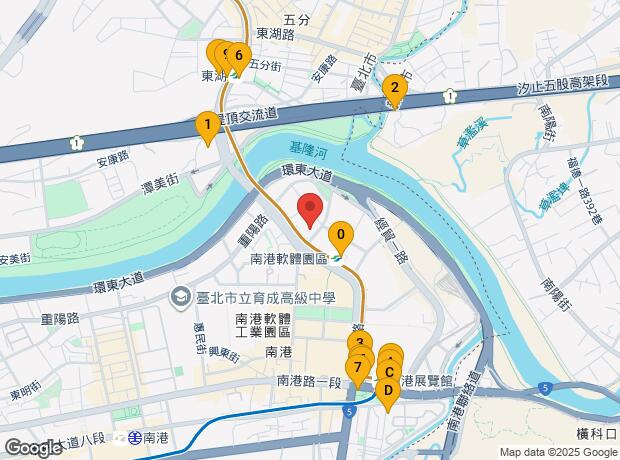
Task: Select the red location pin
Action: point(310,209)
